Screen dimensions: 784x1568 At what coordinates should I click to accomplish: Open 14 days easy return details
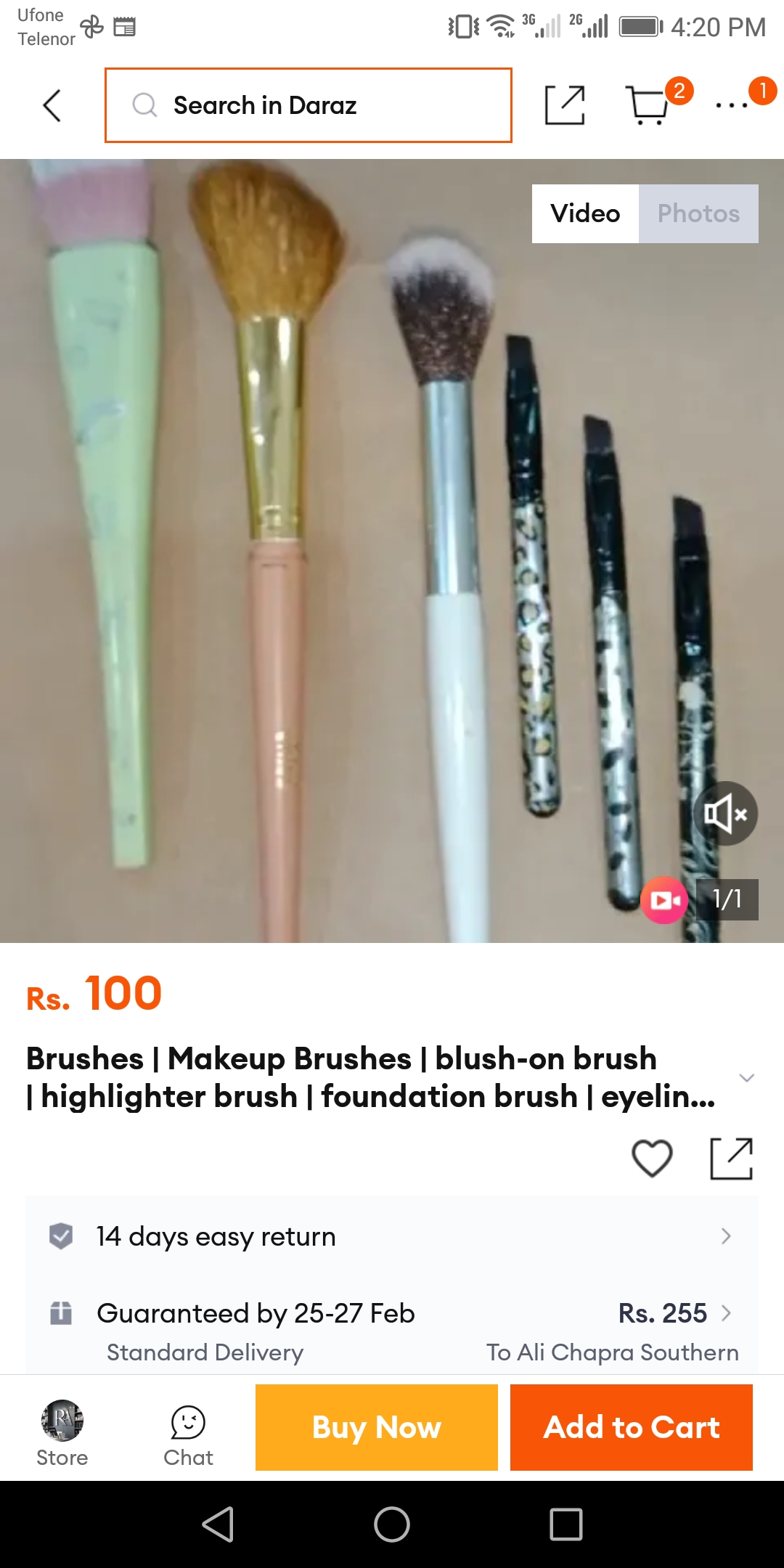click(392, 1236)
